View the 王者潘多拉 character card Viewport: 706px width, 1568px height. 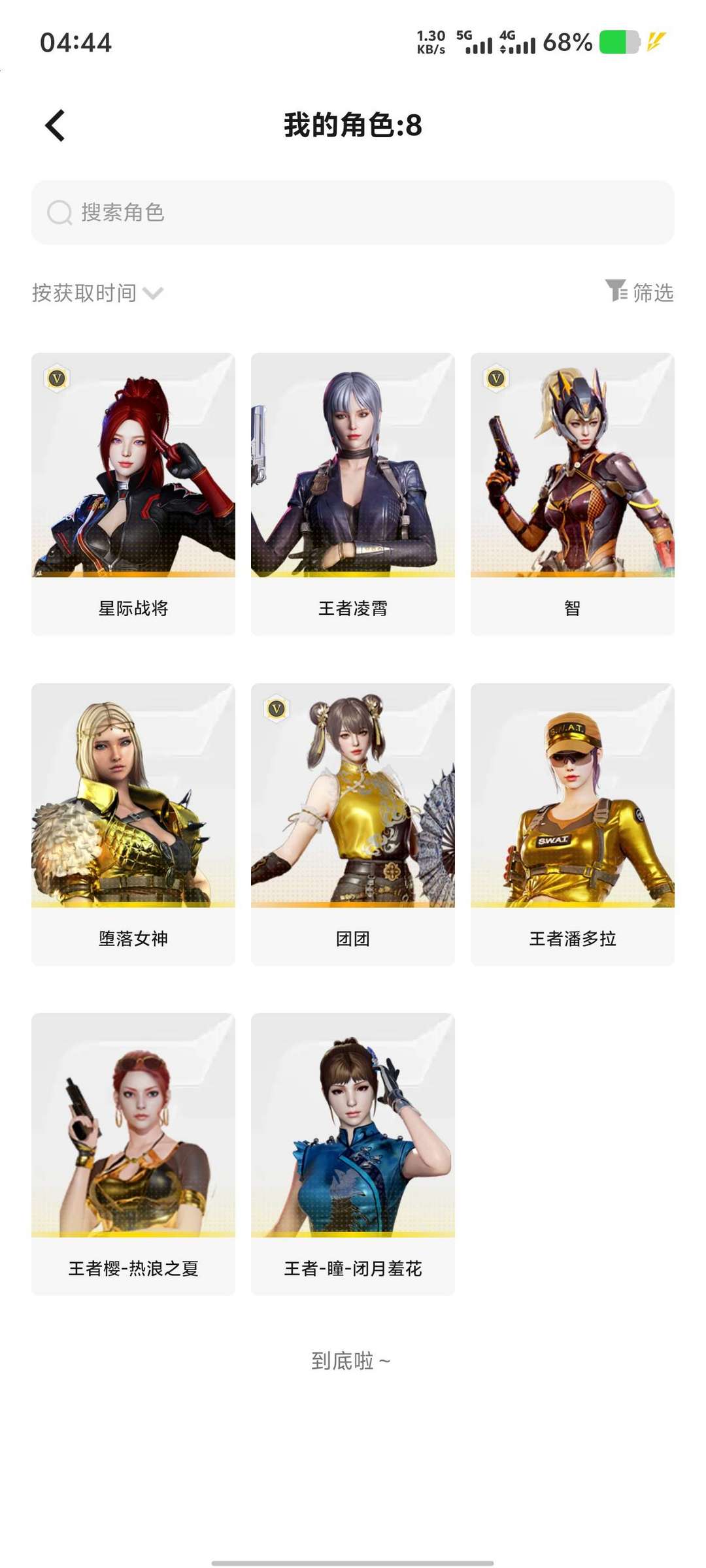pyautogui.click(x=573, y=823)
